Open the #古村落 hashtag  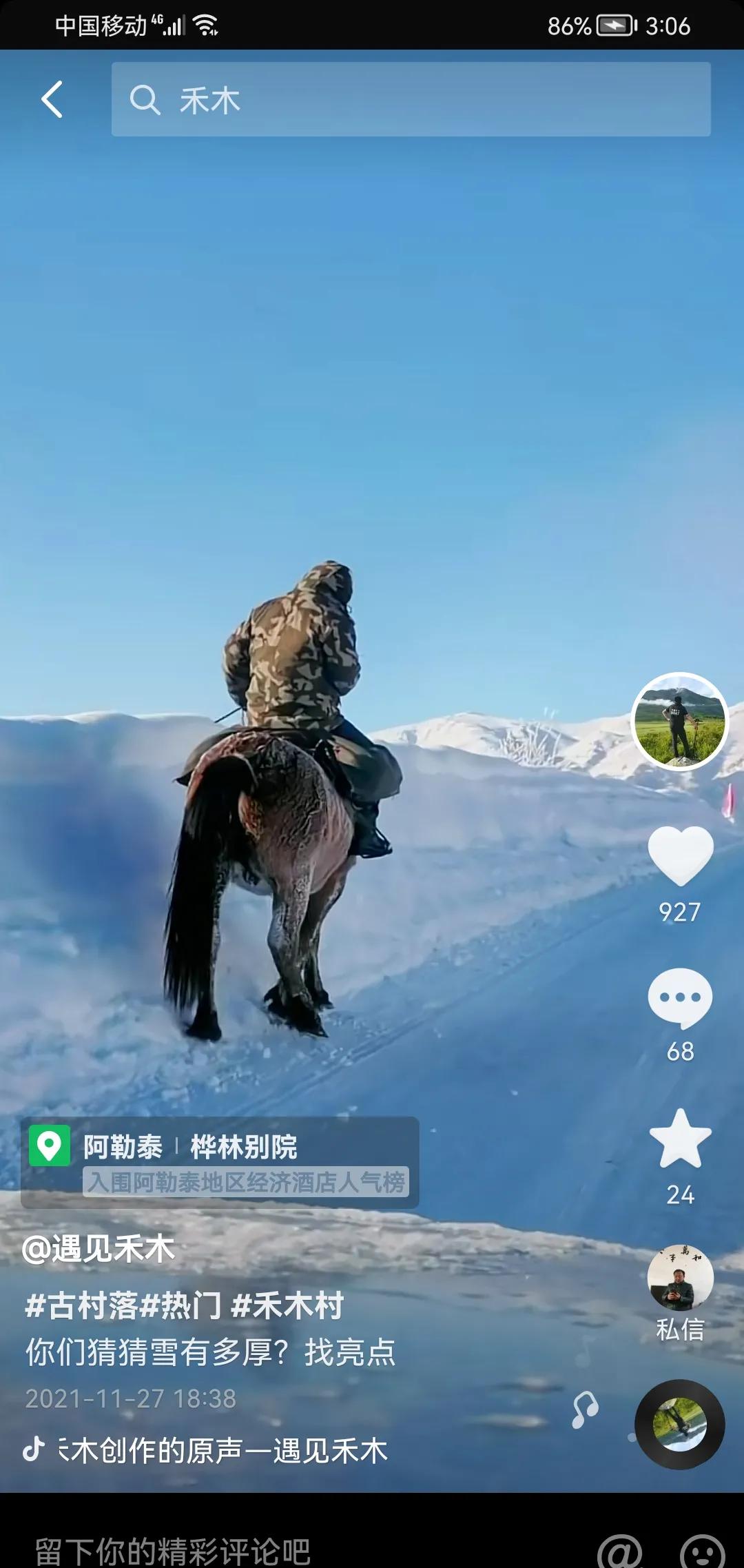tap(81, 1305)
